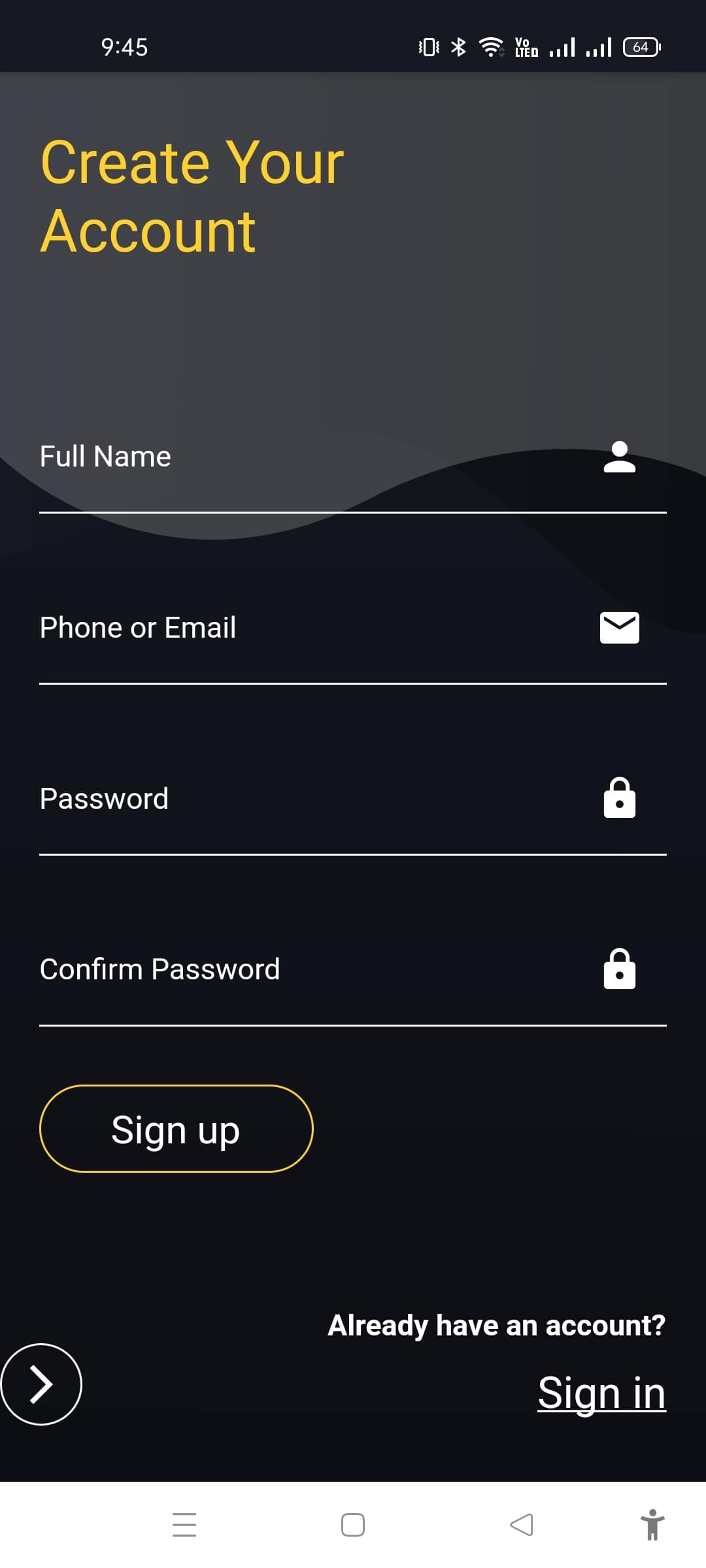Open recent apps from the navigation bar

(184, 1525)
